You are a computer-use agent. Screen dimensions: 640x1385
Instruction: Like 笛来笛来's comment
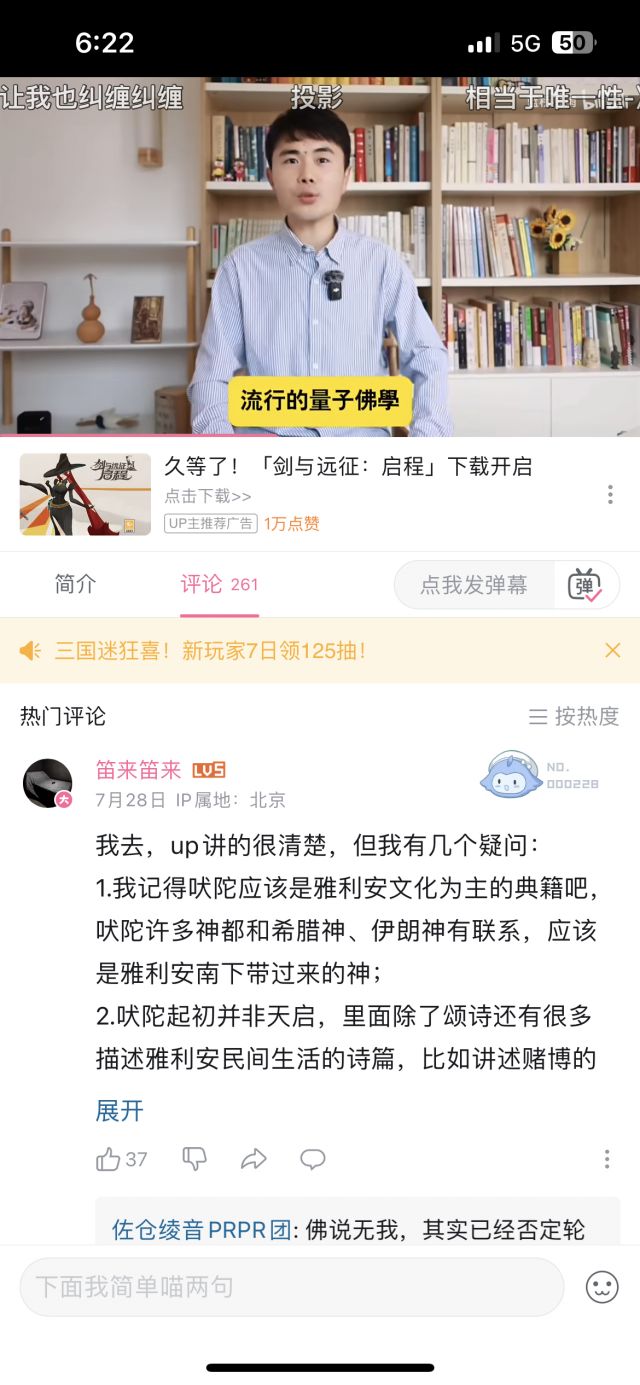tap(109, 1159)
